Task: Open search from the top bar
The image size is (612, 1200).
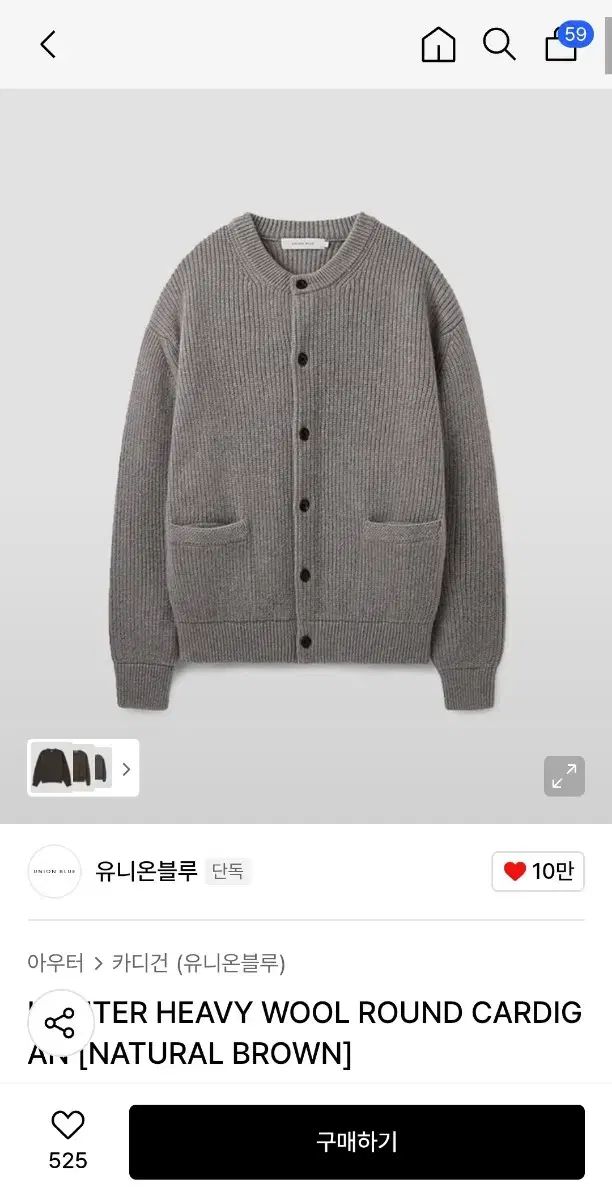Action: tap(499, 44)
